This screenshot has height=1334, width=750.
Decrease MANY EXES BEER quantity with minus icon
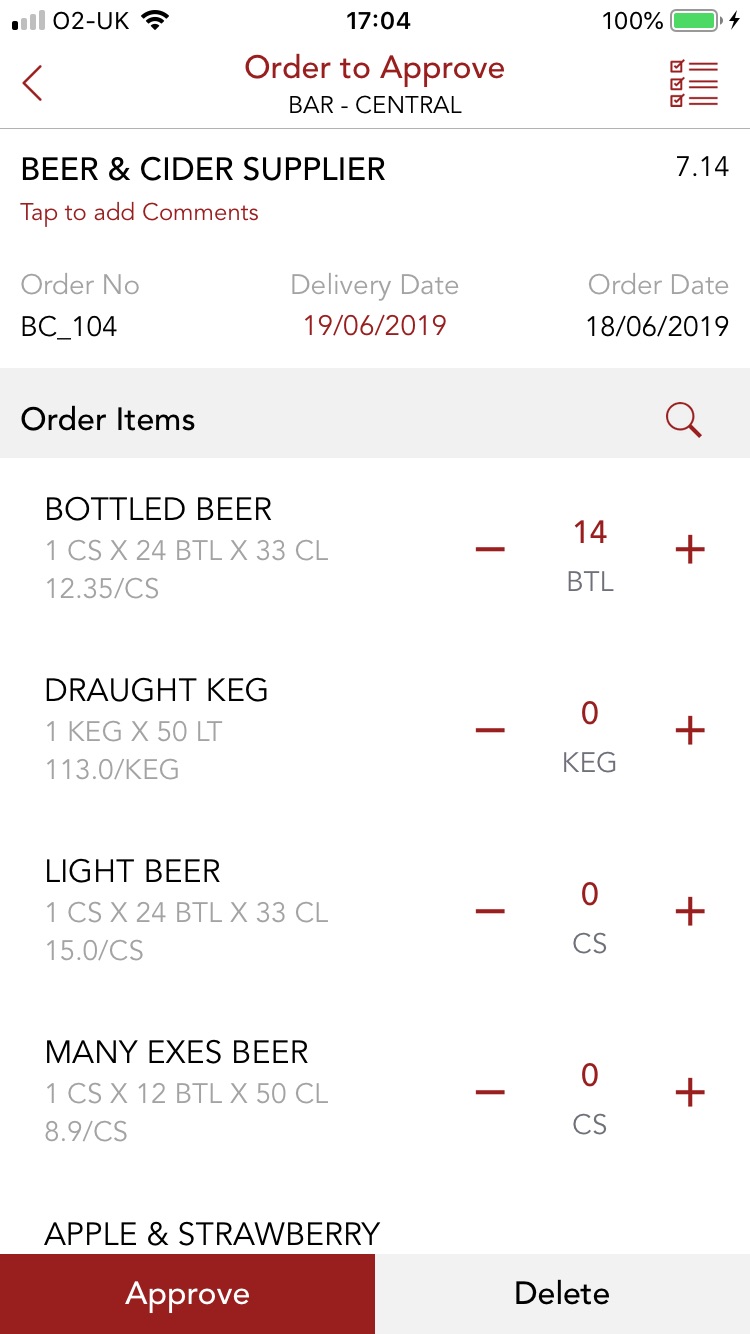point(489,1092)
